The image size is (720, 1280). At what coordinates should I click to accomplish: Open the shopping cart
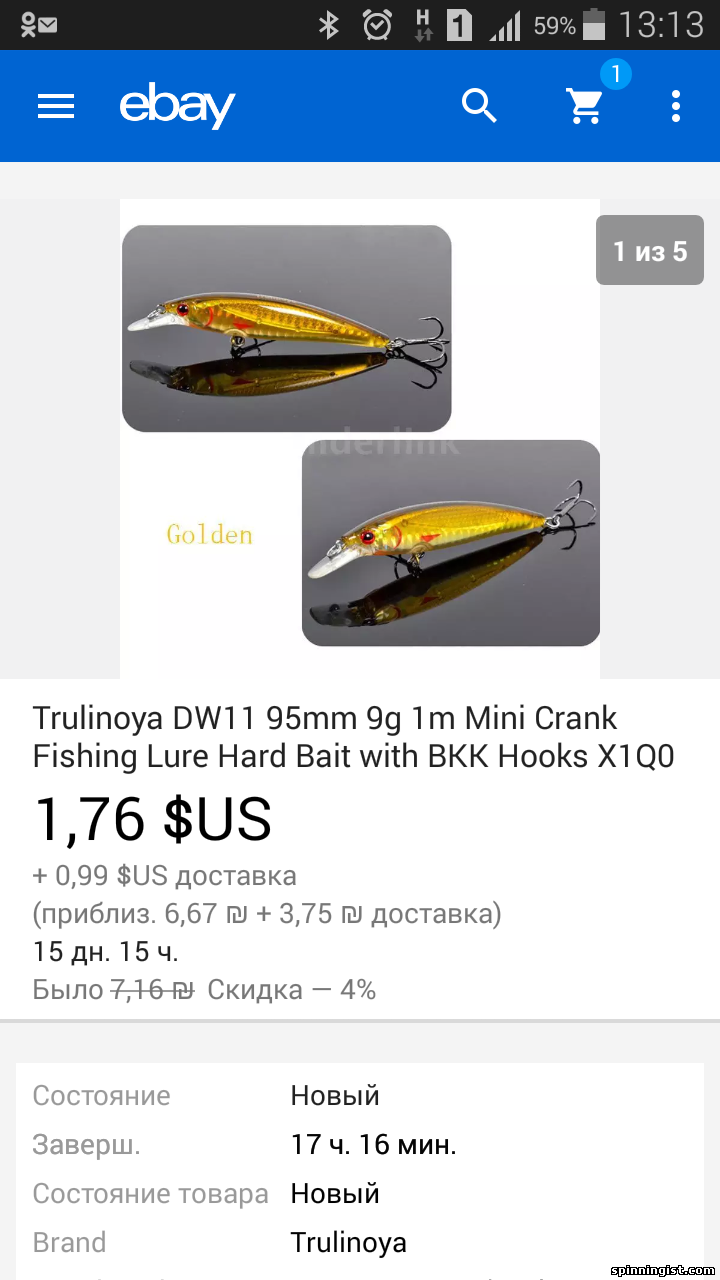coord(586,106)
